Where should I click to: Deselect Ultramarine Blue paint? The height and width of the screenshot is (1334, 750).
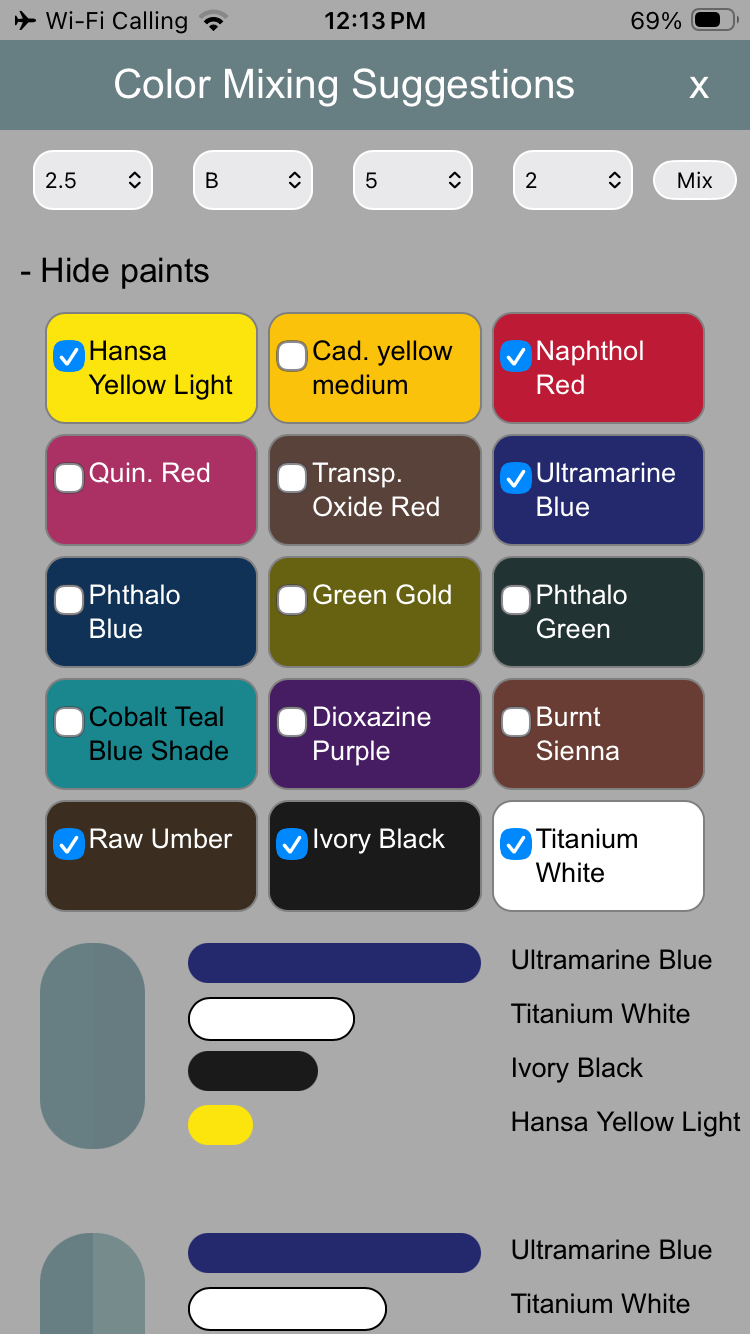tap(515, 478)
